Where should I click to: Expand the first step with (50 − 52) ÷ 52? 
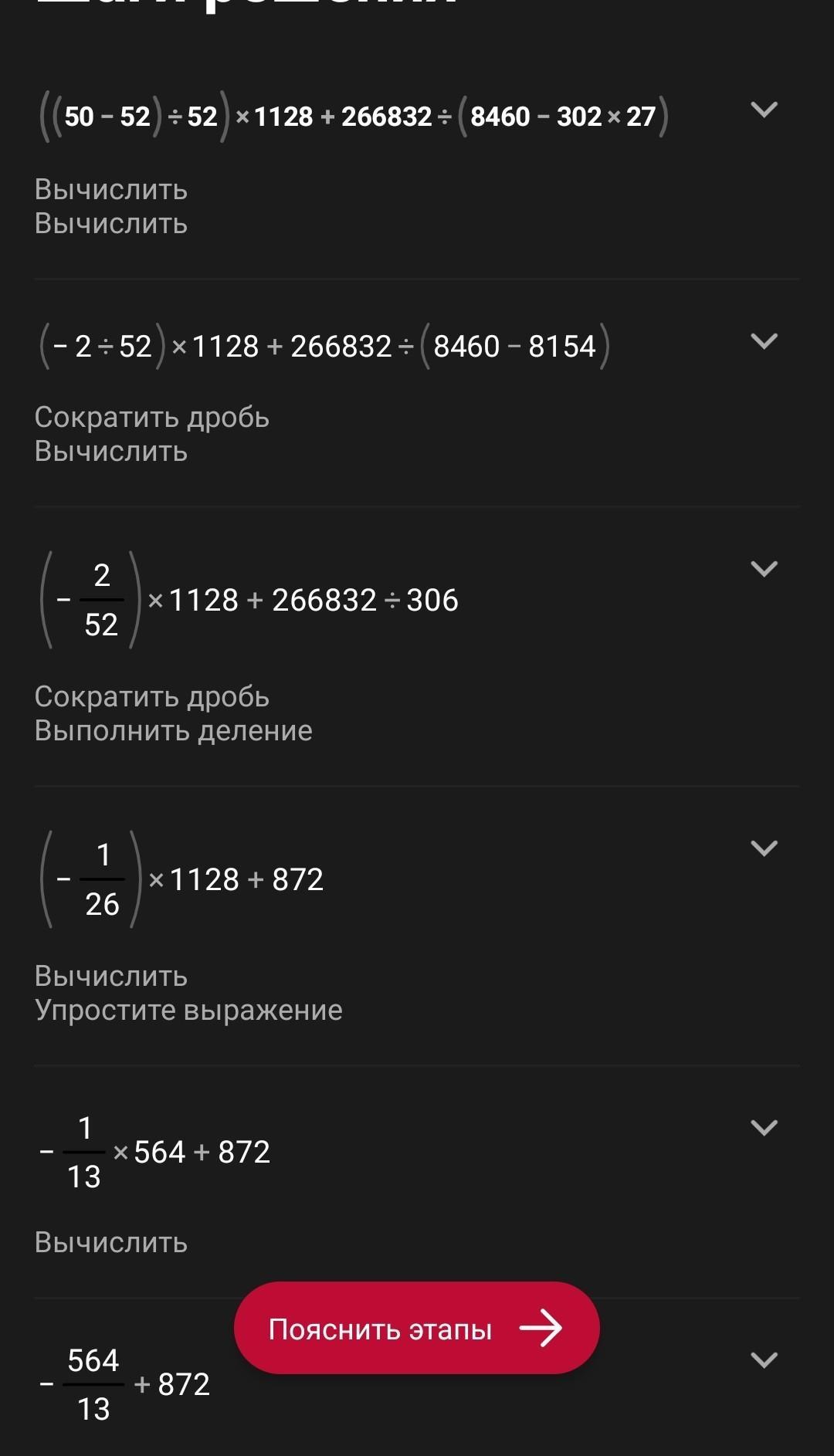[x=764, y=110]
